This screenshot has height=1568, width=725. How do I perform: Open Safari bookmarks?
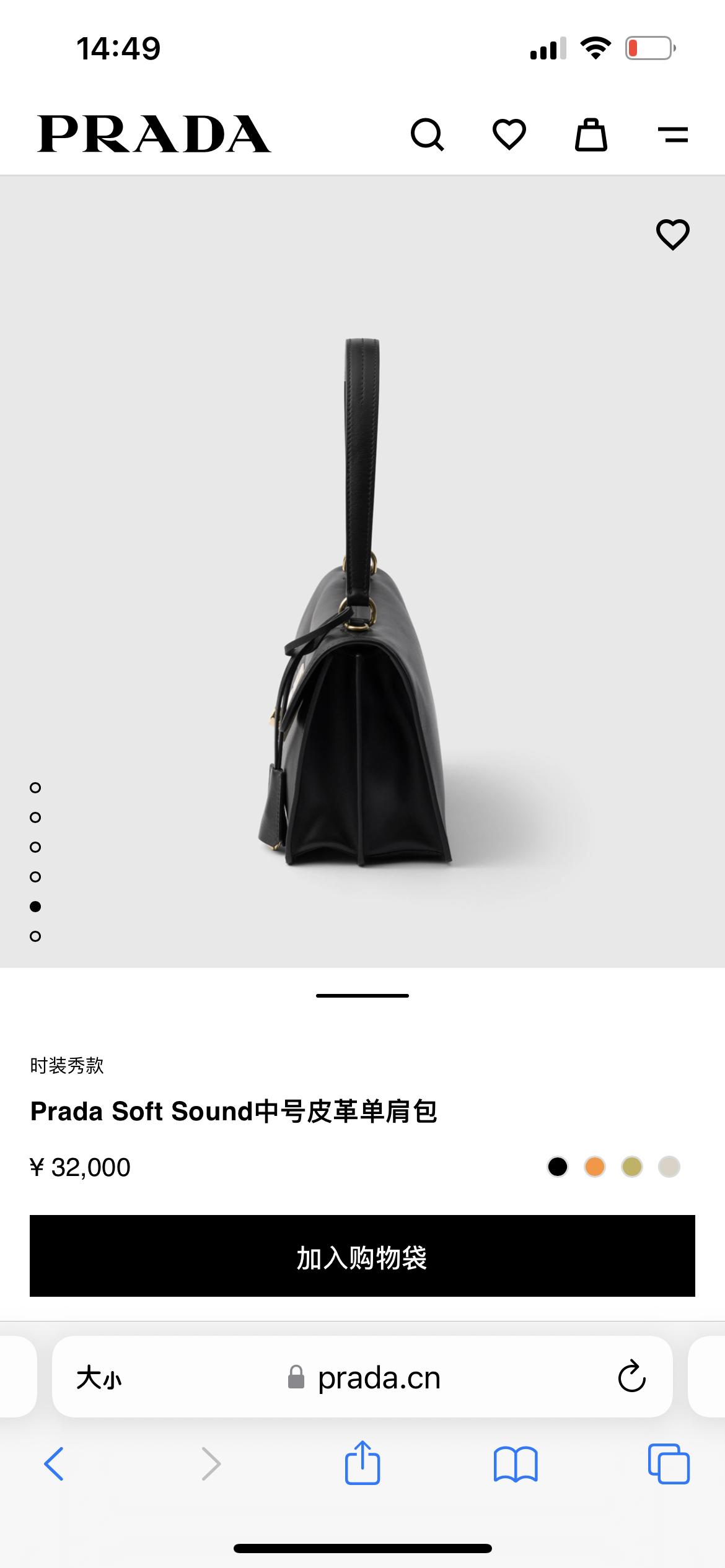[516, 1464]
